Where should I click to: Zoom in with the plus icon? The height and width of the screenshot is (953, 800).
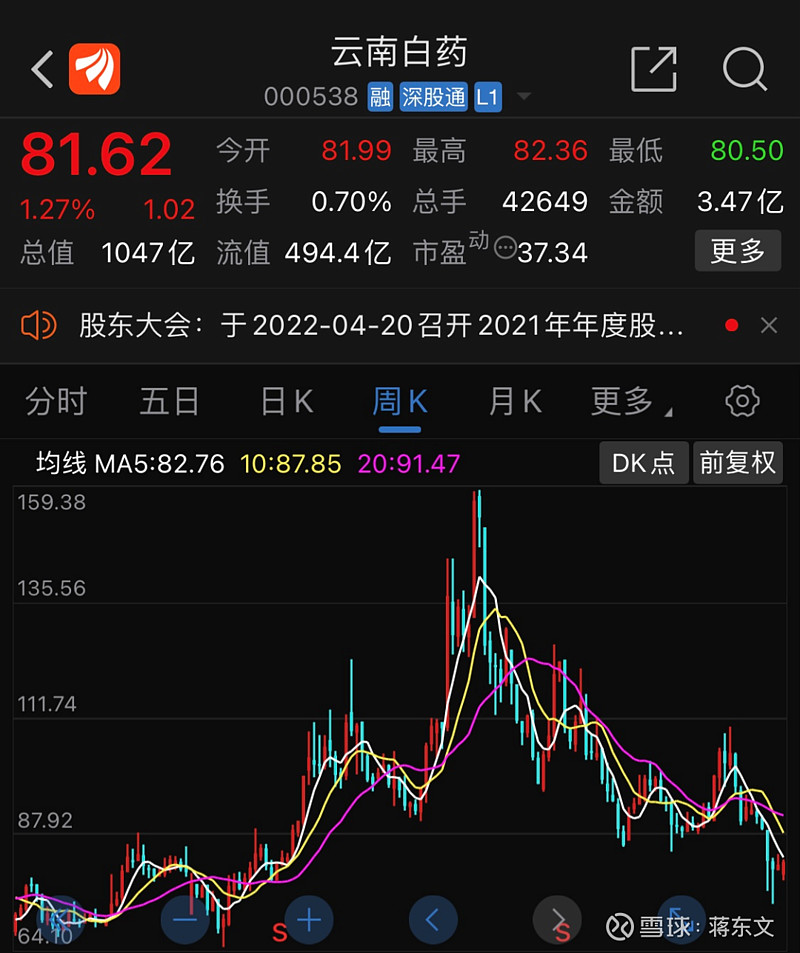(x=309, y=918)
